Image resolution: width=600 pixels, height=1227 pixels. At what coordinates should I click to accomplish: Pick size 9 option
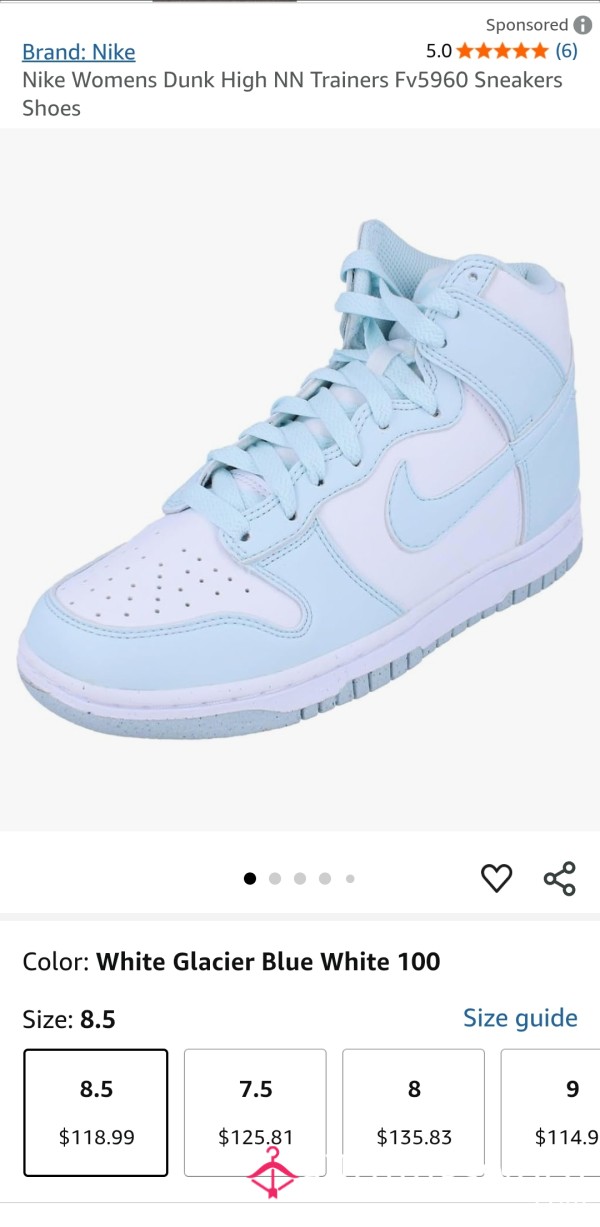click(x=551, y=1112)
